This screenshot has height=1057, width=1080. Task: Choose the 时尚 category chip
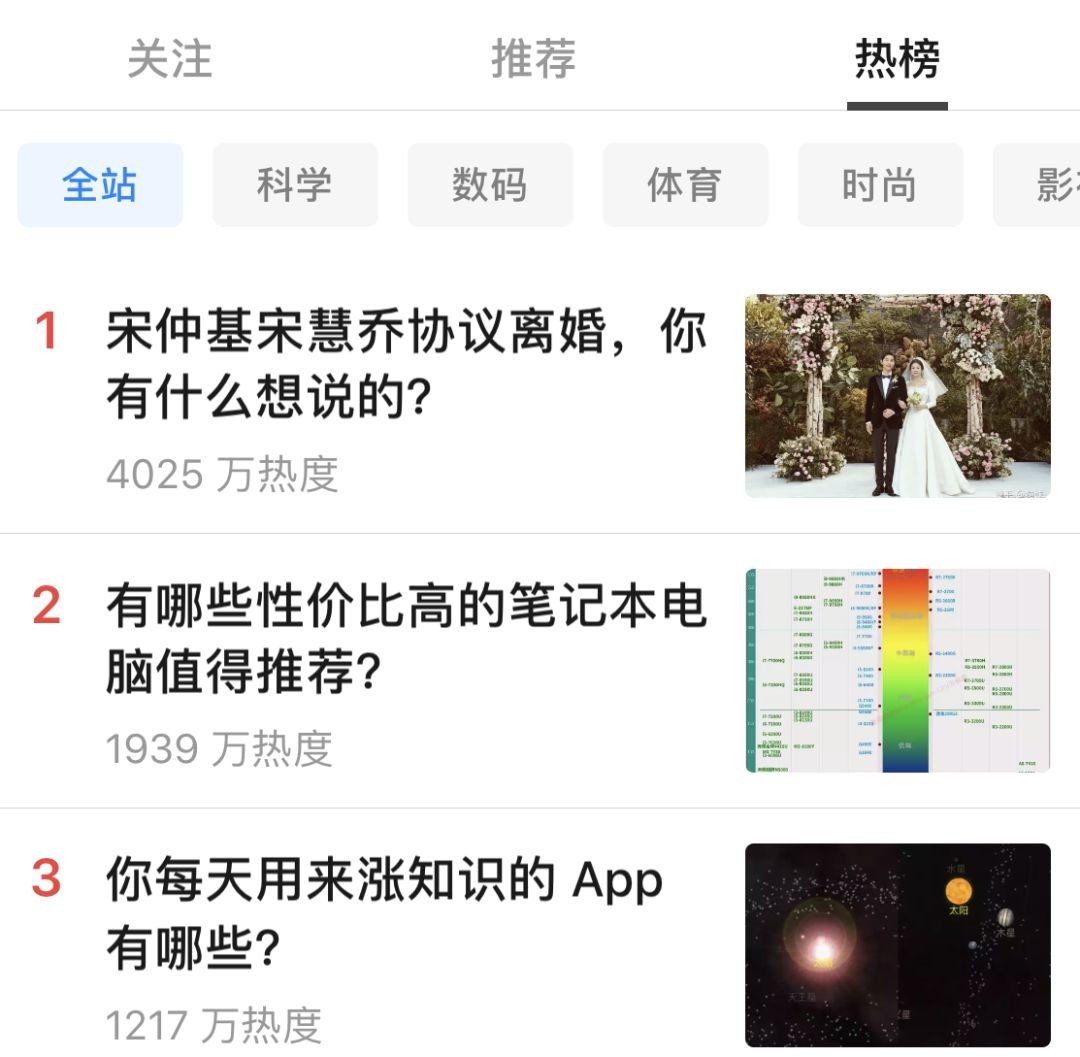[x=880, y=185]
